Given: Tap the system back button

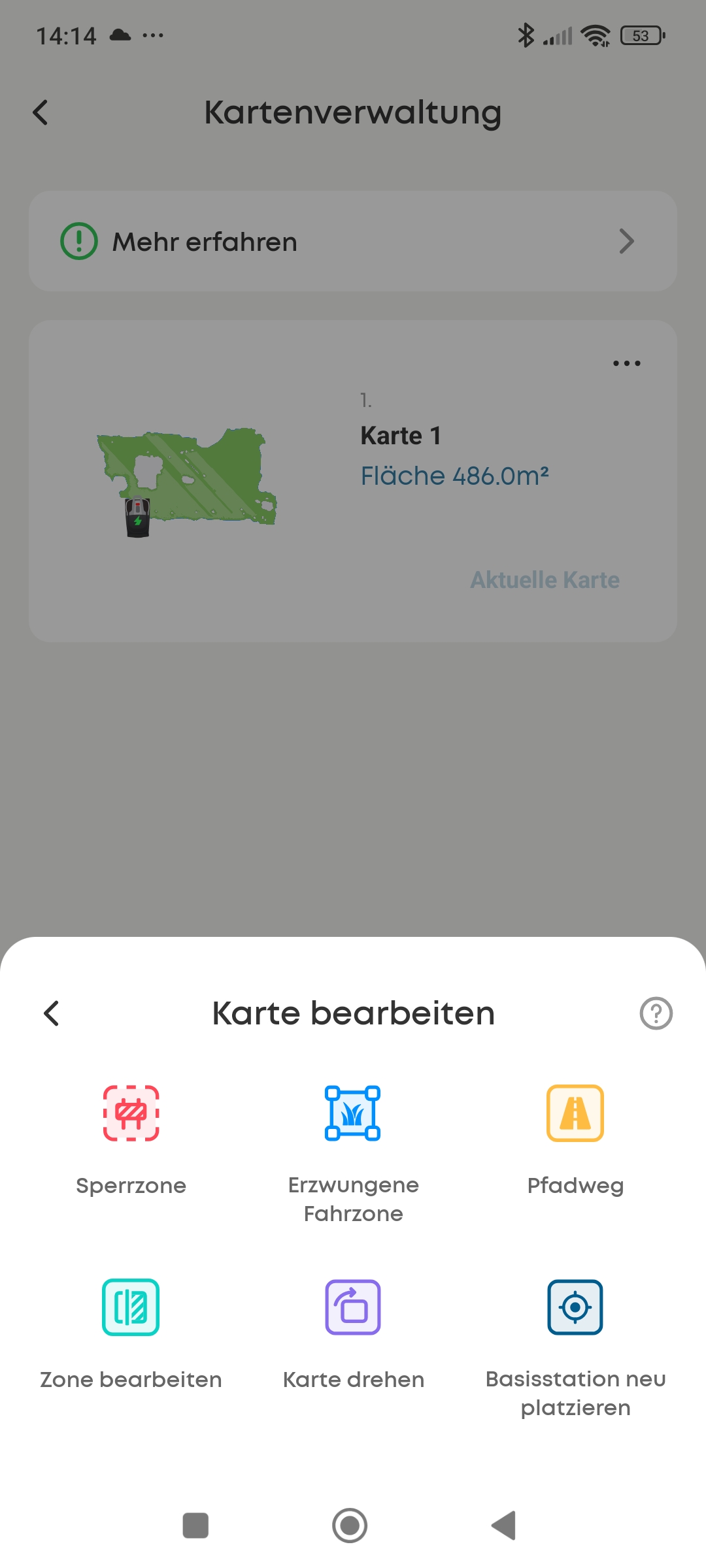Looking at the screenshot, I should pyautogui.click(x=504, y=1526).
